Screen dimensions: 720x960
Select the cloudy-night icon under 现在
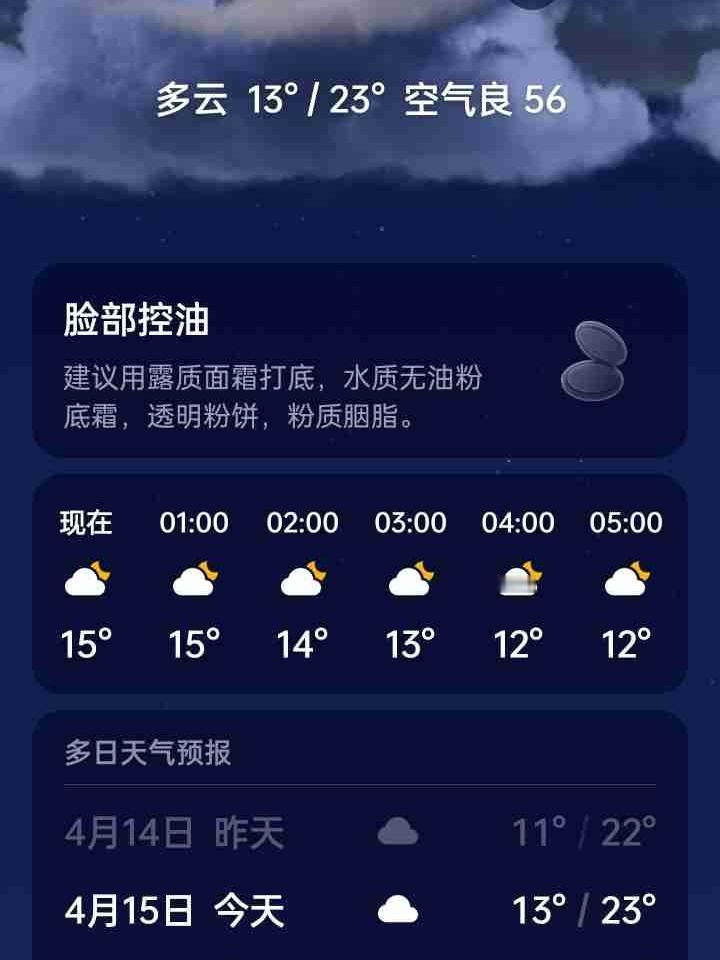85,580
